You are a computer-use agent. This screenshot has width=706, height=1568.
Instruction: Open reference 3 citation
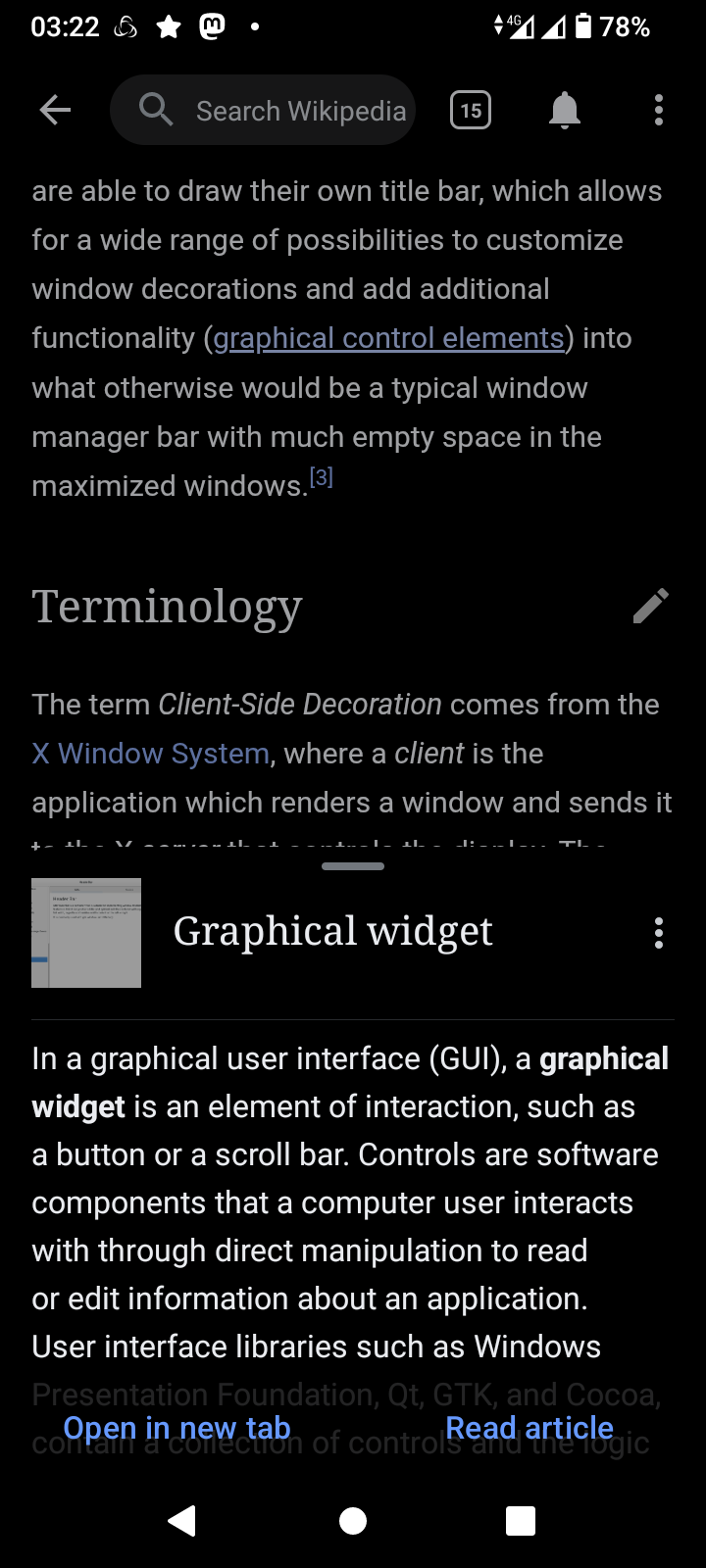[x=322, y=478]
